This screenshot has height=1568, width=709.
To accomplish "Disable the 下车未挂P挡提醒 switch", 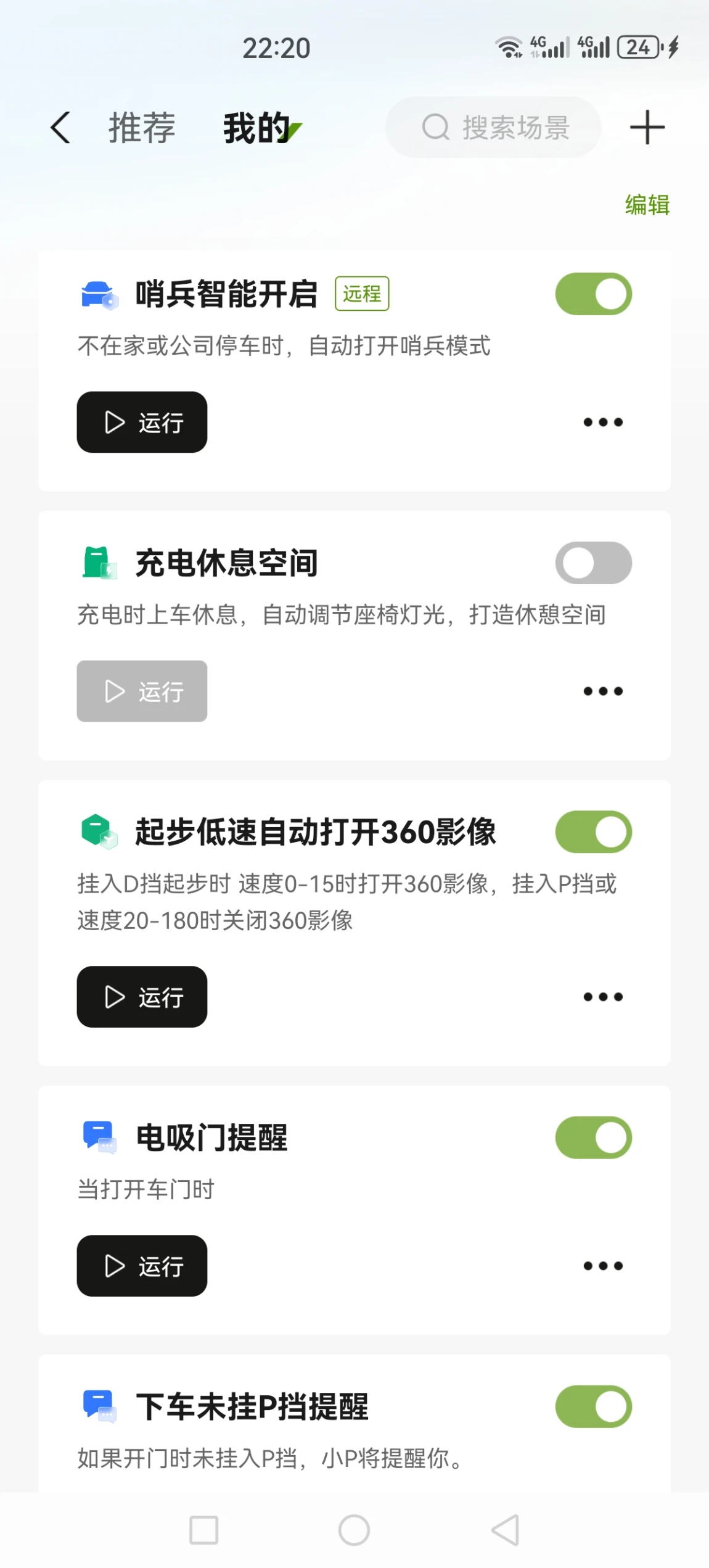I will [x=593, y=1407].
